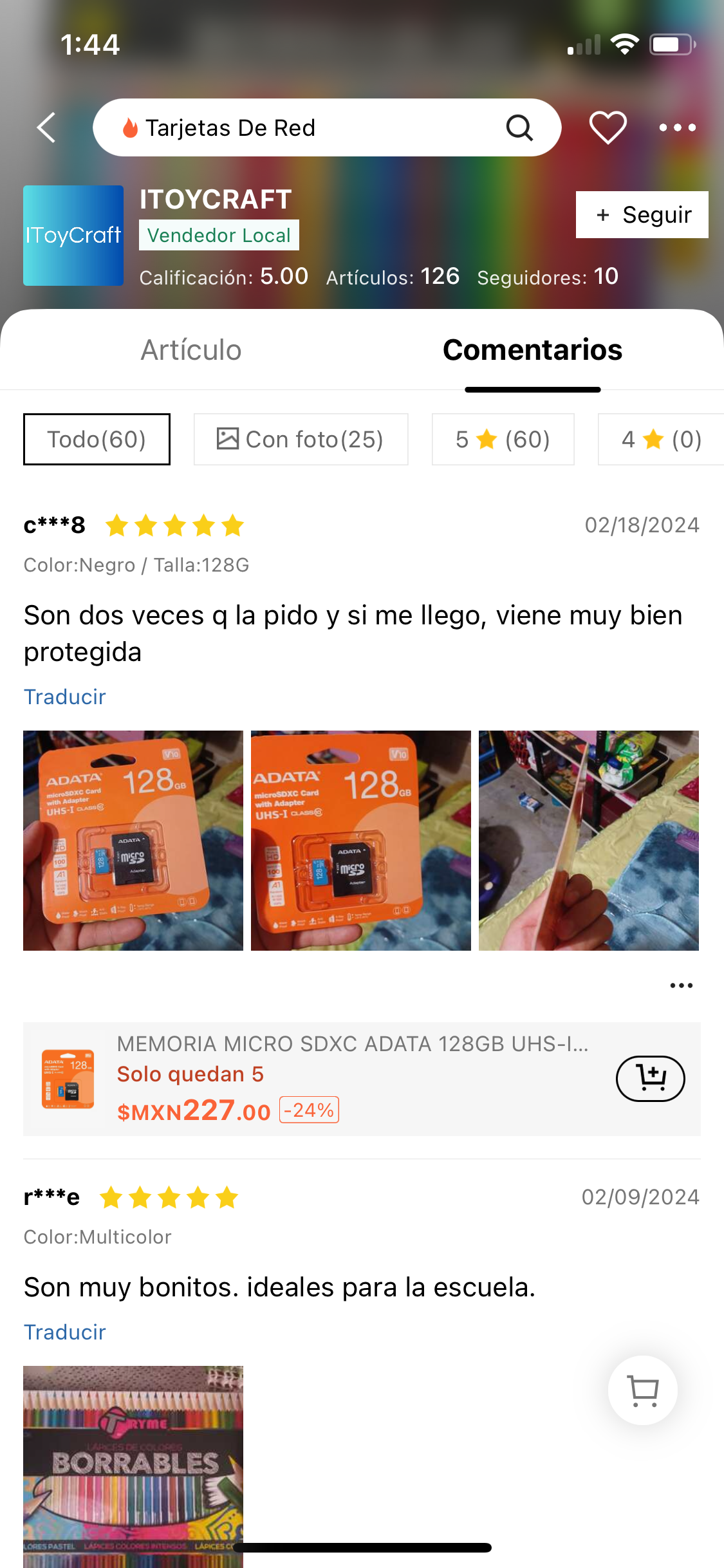This screenshot has width=724, height=1568.
Task: Translate the review by c***8 with Traducir
Action: pos(64,696)
